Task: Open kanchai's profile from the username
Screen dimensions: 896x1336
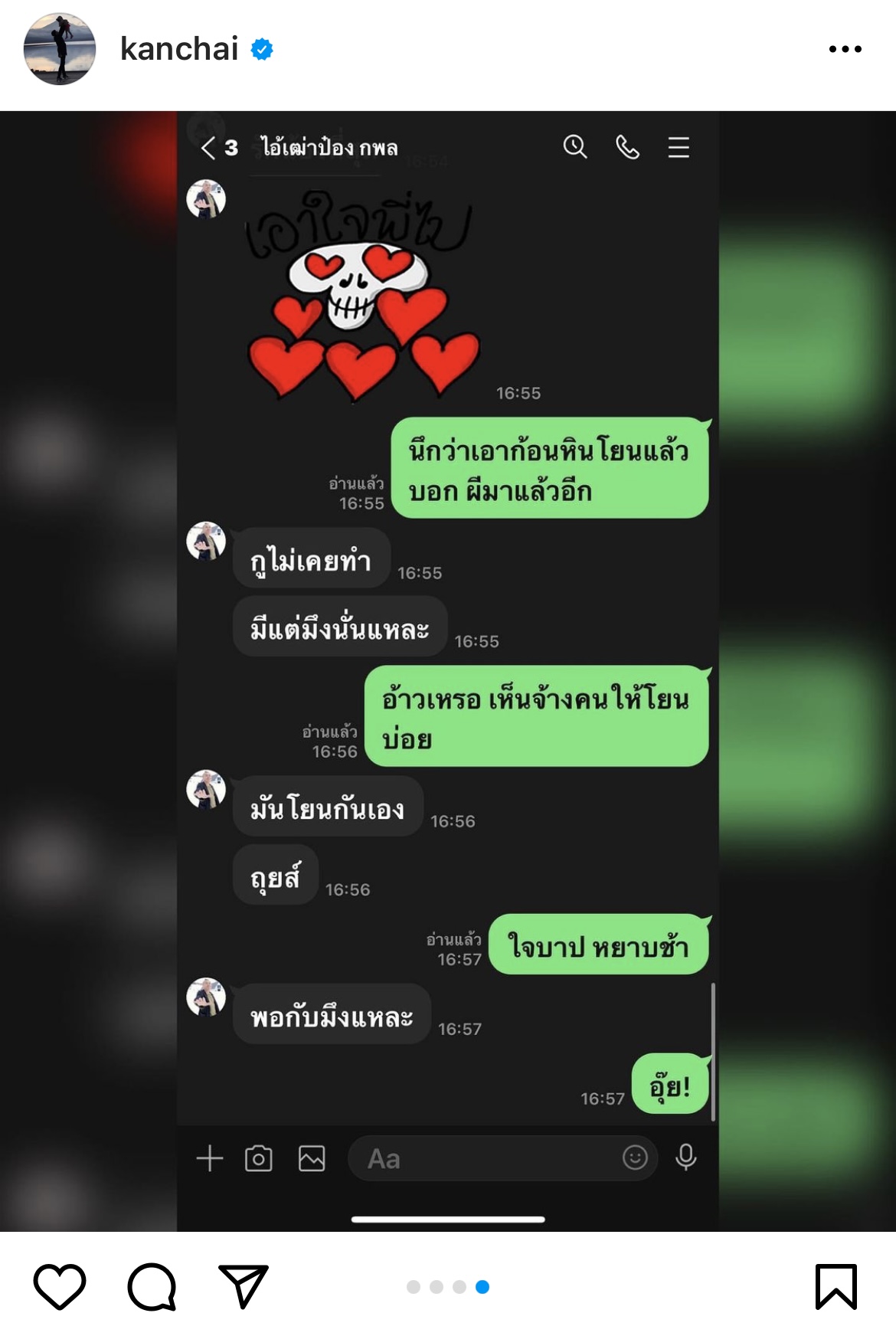Action: (x=179, y=49)
